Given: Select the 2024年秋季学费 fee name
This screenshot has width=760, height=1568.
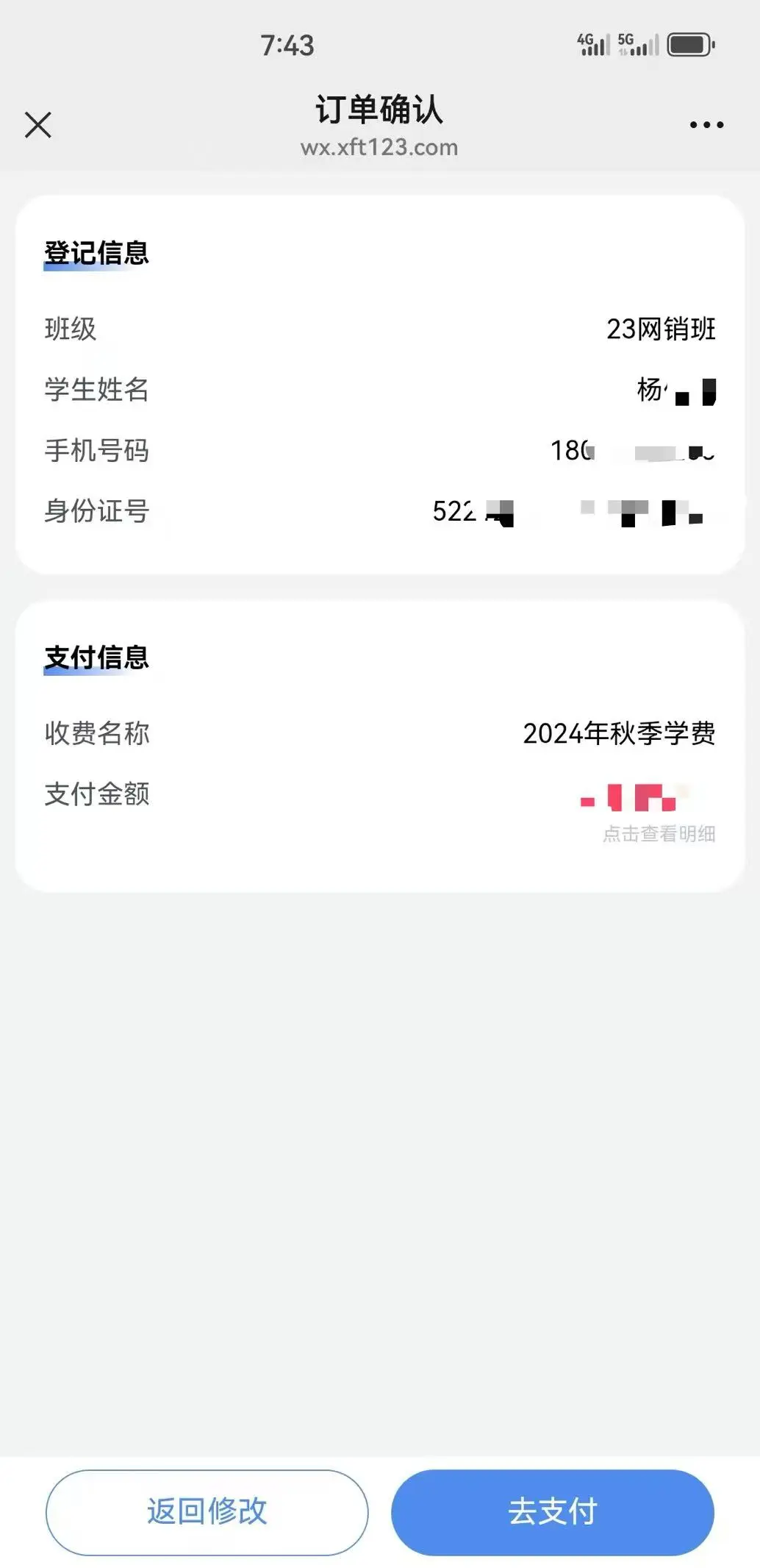Looking at the screenshot, I should [618, 733].
